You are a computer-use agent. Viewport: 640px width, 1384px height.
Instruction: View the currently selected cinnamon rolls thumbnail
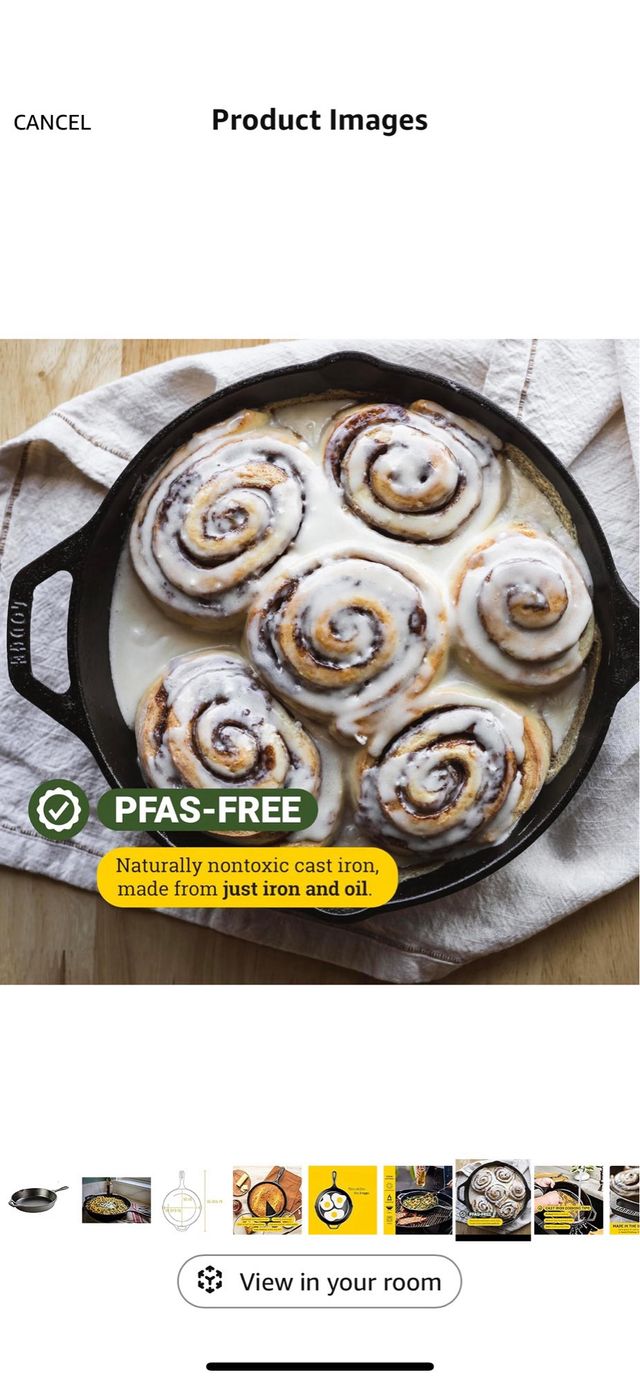click(493, 1199)
